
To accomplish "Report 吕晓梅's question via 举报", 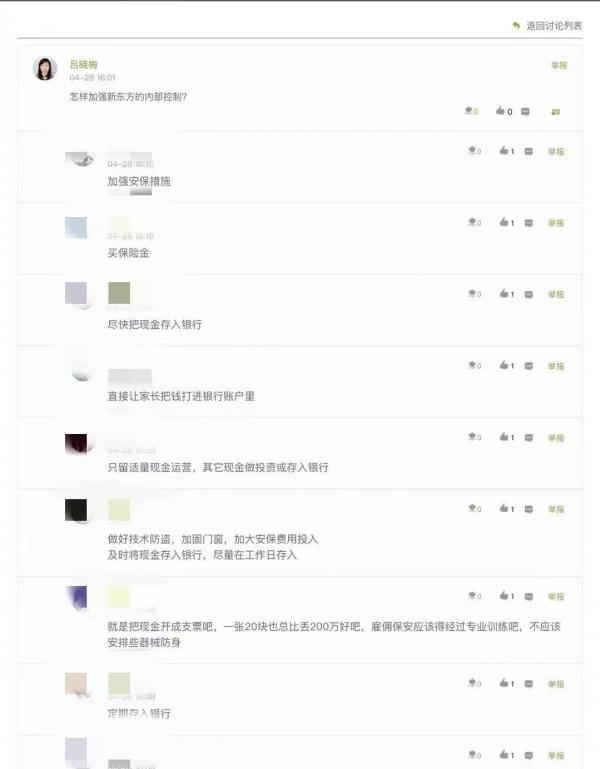I will (558, 65).
